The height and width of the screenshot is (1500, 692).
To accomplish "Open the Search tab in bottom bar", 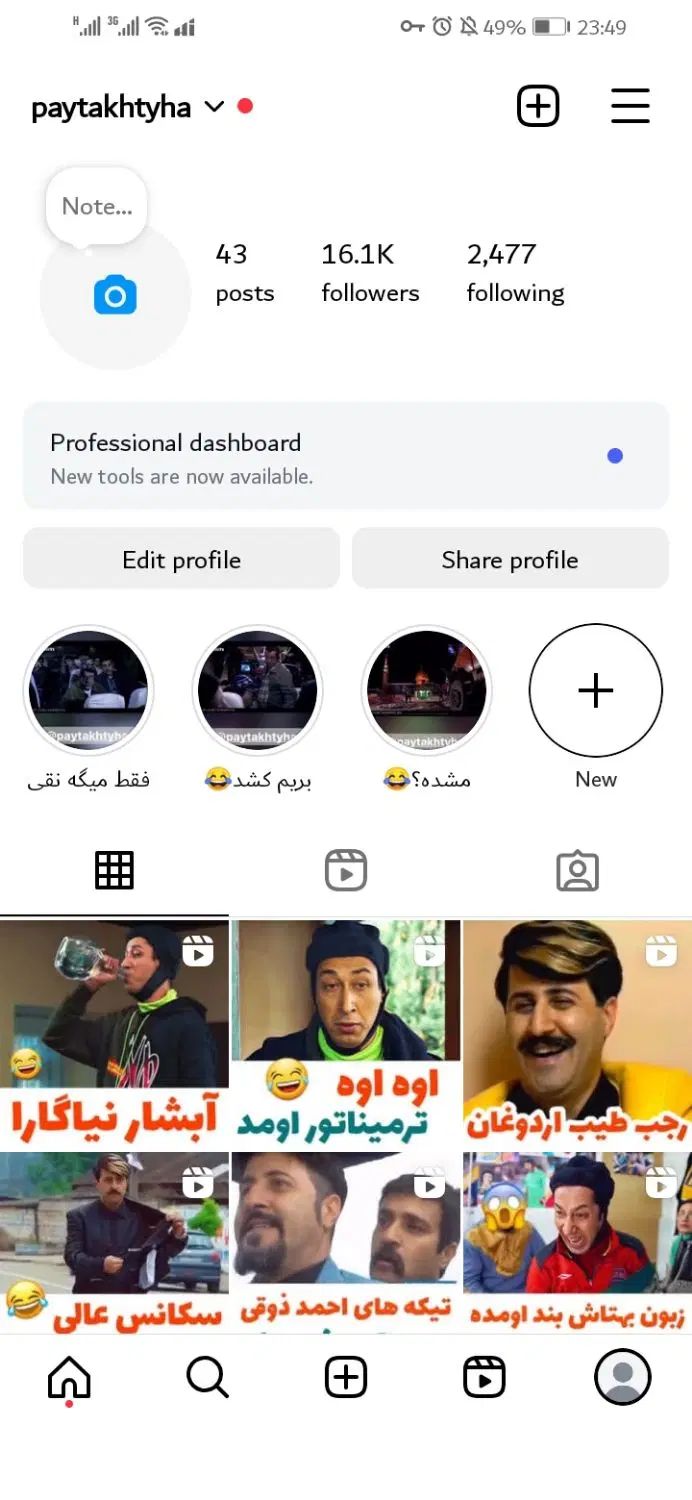I will 207,1378.
